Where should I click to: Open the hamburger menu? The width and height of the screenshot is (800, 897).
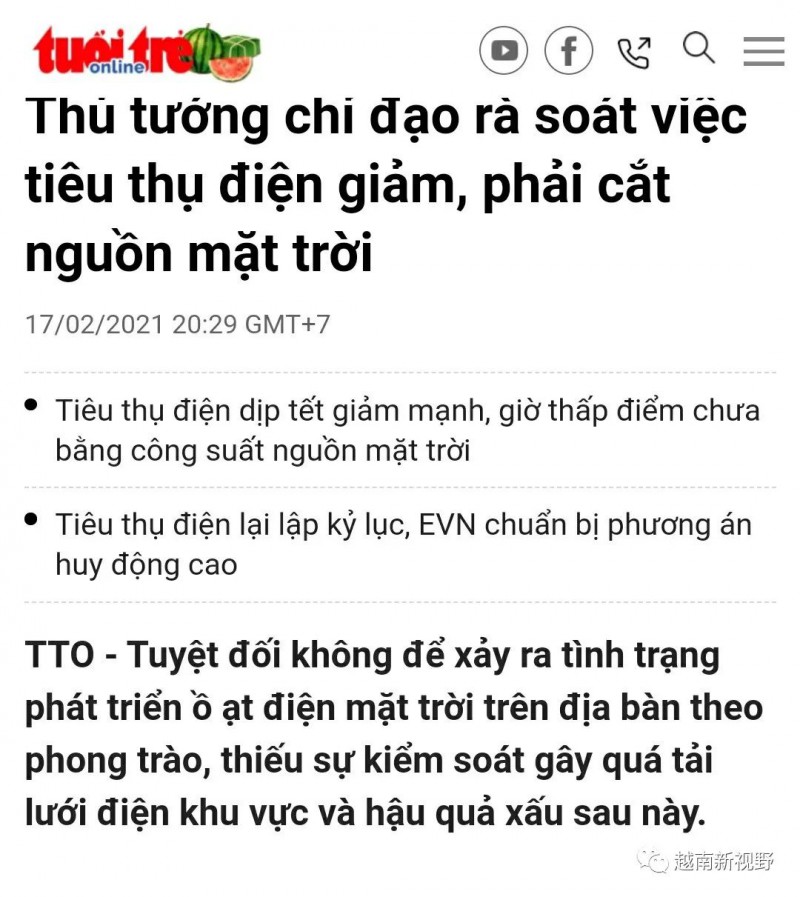point(764,51)
